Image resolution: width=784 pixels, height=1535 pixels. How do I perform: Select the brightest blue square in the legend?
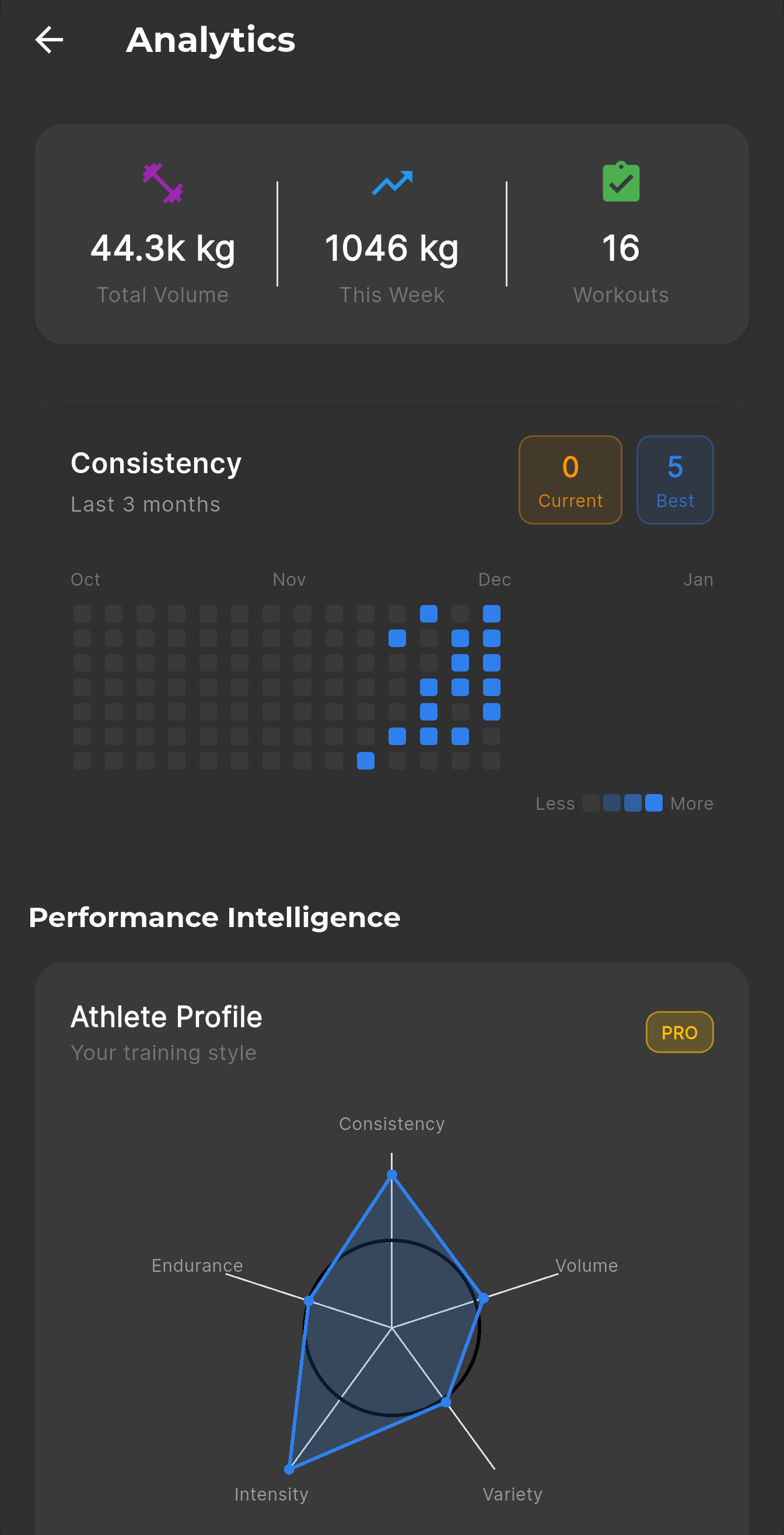point(655,803)
